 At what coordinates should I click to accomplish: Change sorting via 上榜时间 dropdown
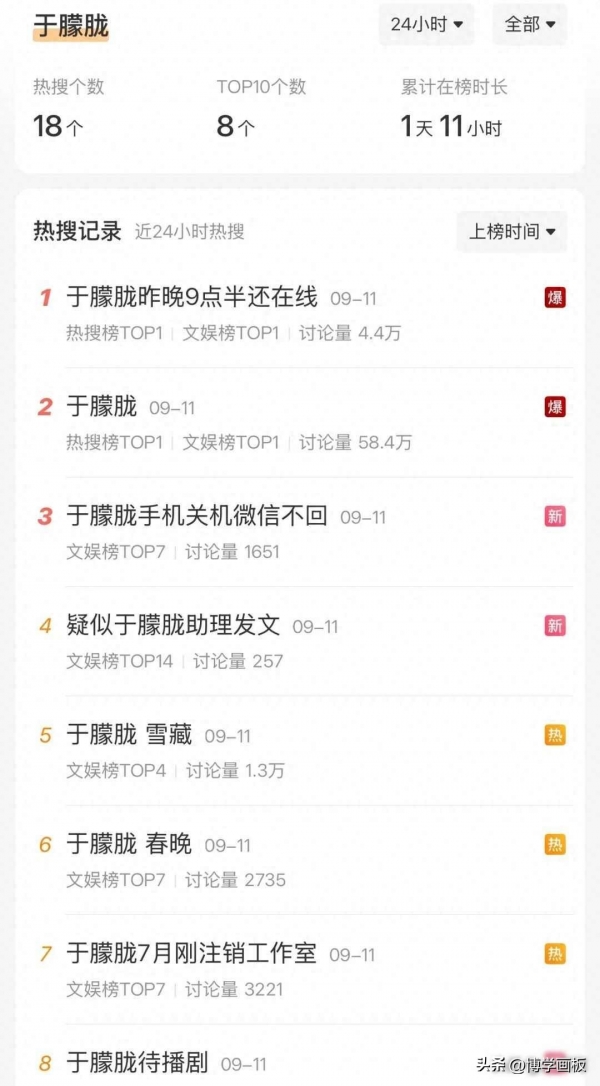[511, 232]
